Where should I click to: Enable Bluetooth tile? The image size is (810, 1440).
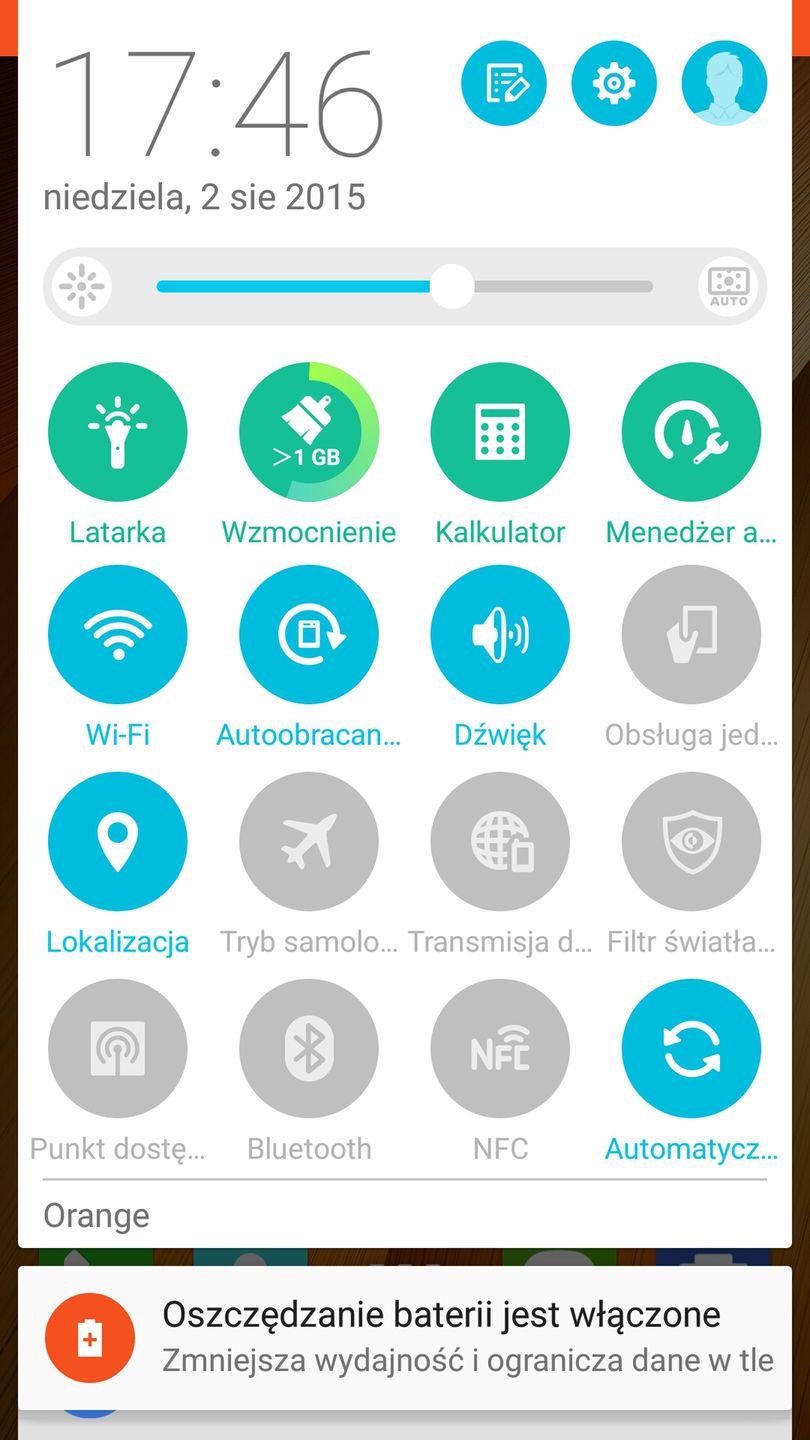(x=308, y=1048)
